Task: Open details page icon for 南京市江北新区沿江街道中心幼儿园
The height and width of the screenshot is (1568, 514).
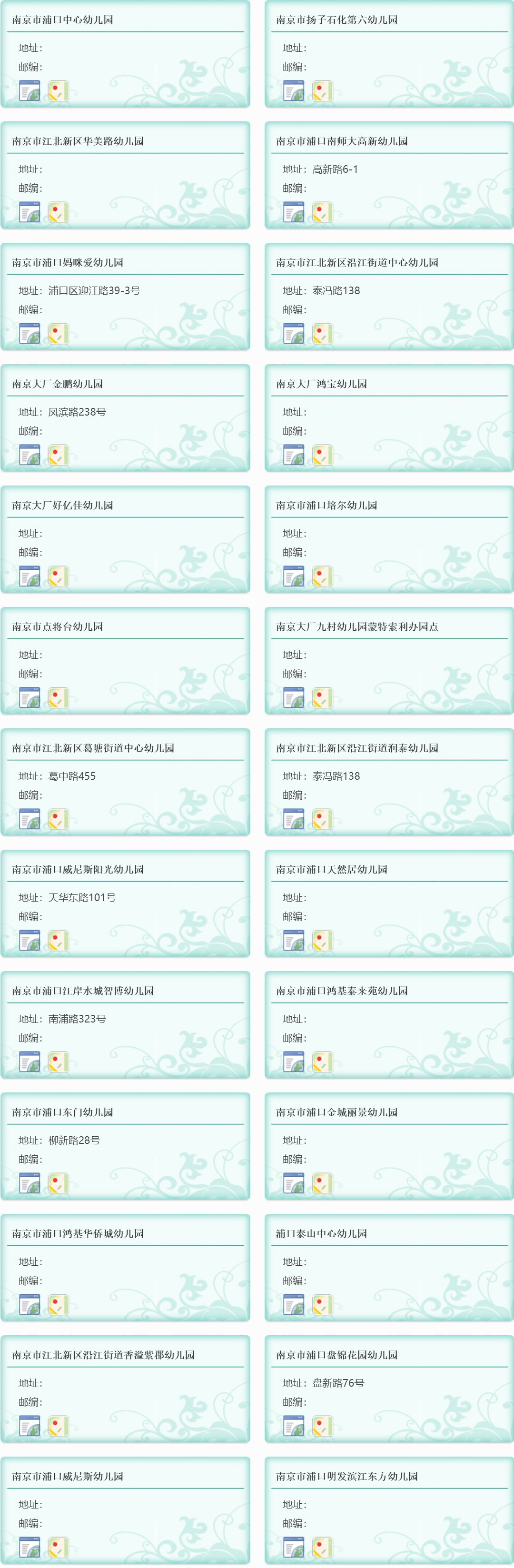Action: pos(293,334)
